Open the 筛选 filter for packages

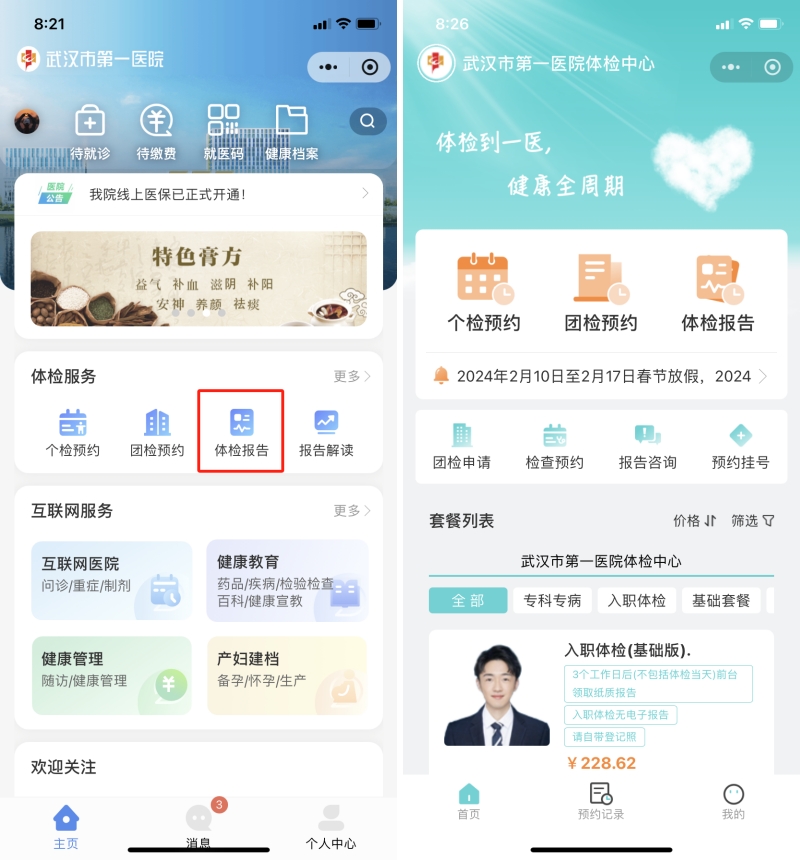tap(752, 521)
